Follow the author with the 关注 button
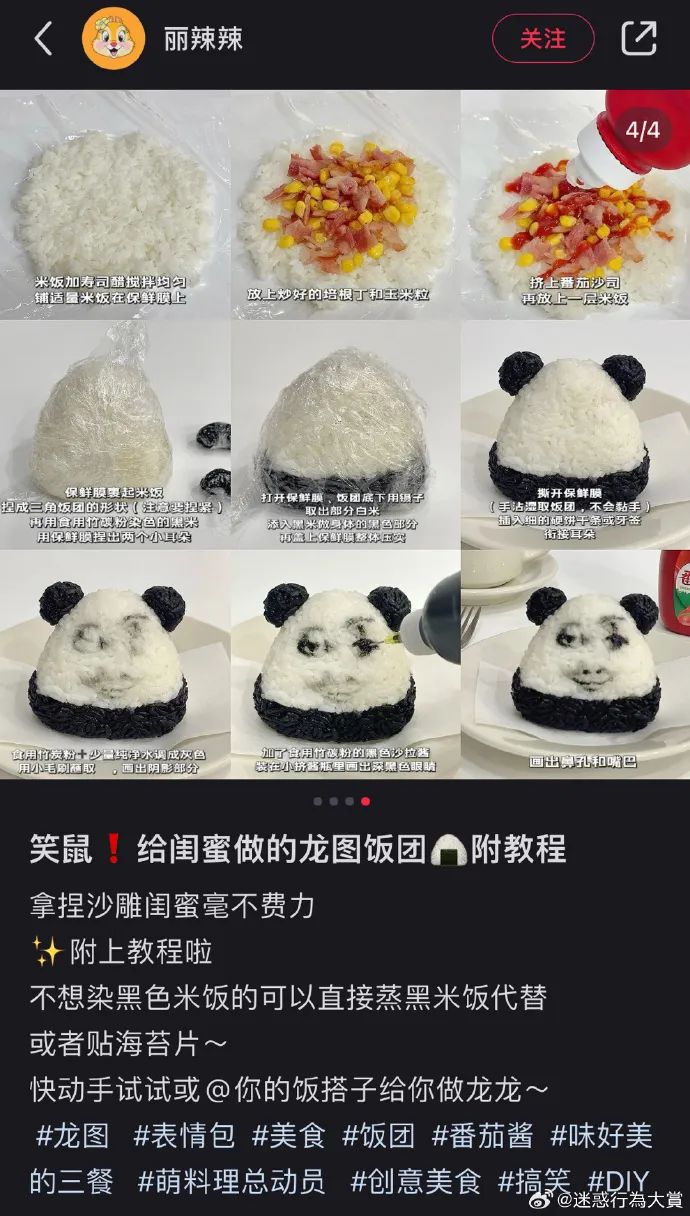This screenshot has height=1216, width=690. click(x=543, y=39)
